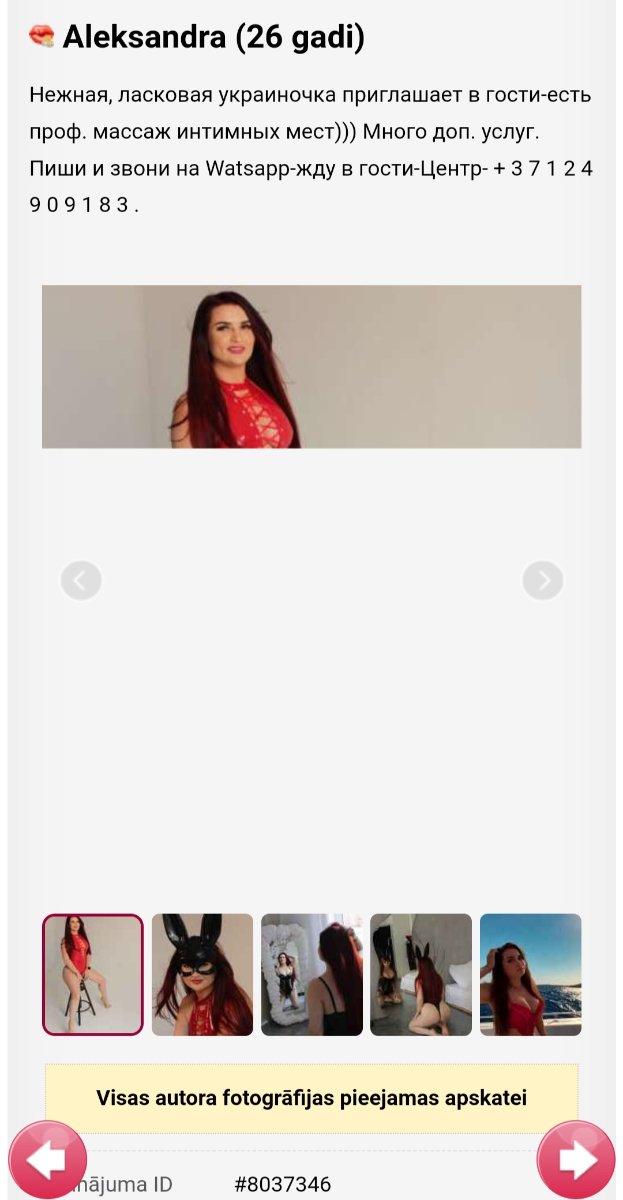Select the bunny mask thumbnail
Viewport: 623px width, 1200px height.
coord(202,975)
